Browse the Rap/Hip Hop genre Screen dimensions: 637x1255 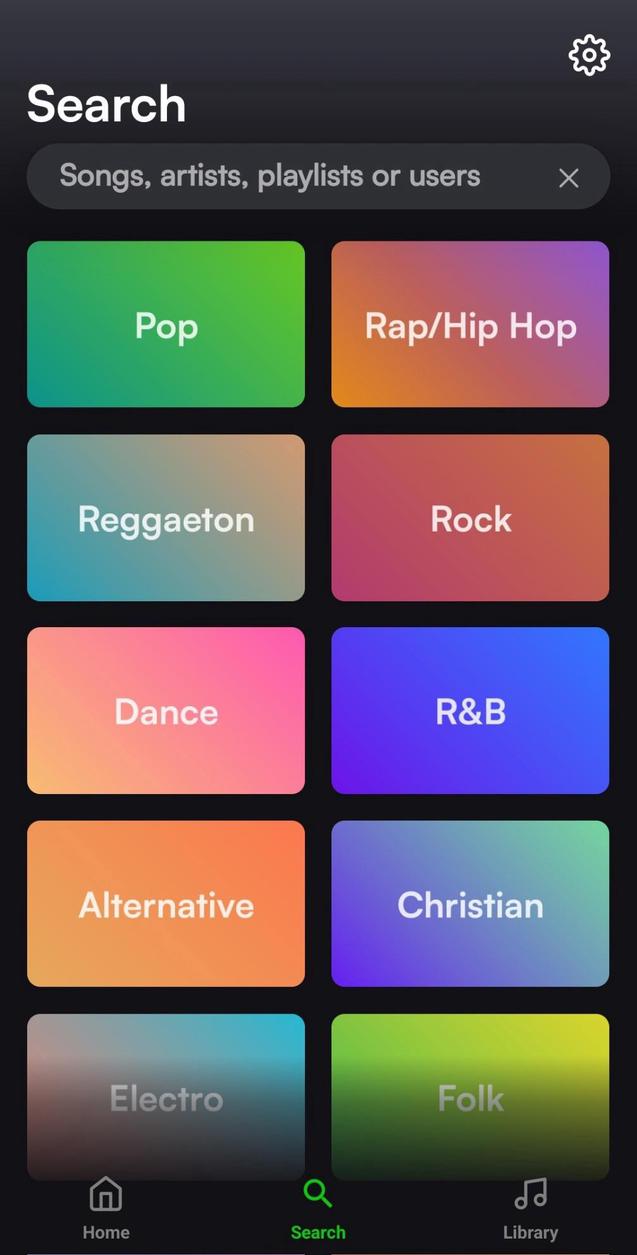coord(470,324)
